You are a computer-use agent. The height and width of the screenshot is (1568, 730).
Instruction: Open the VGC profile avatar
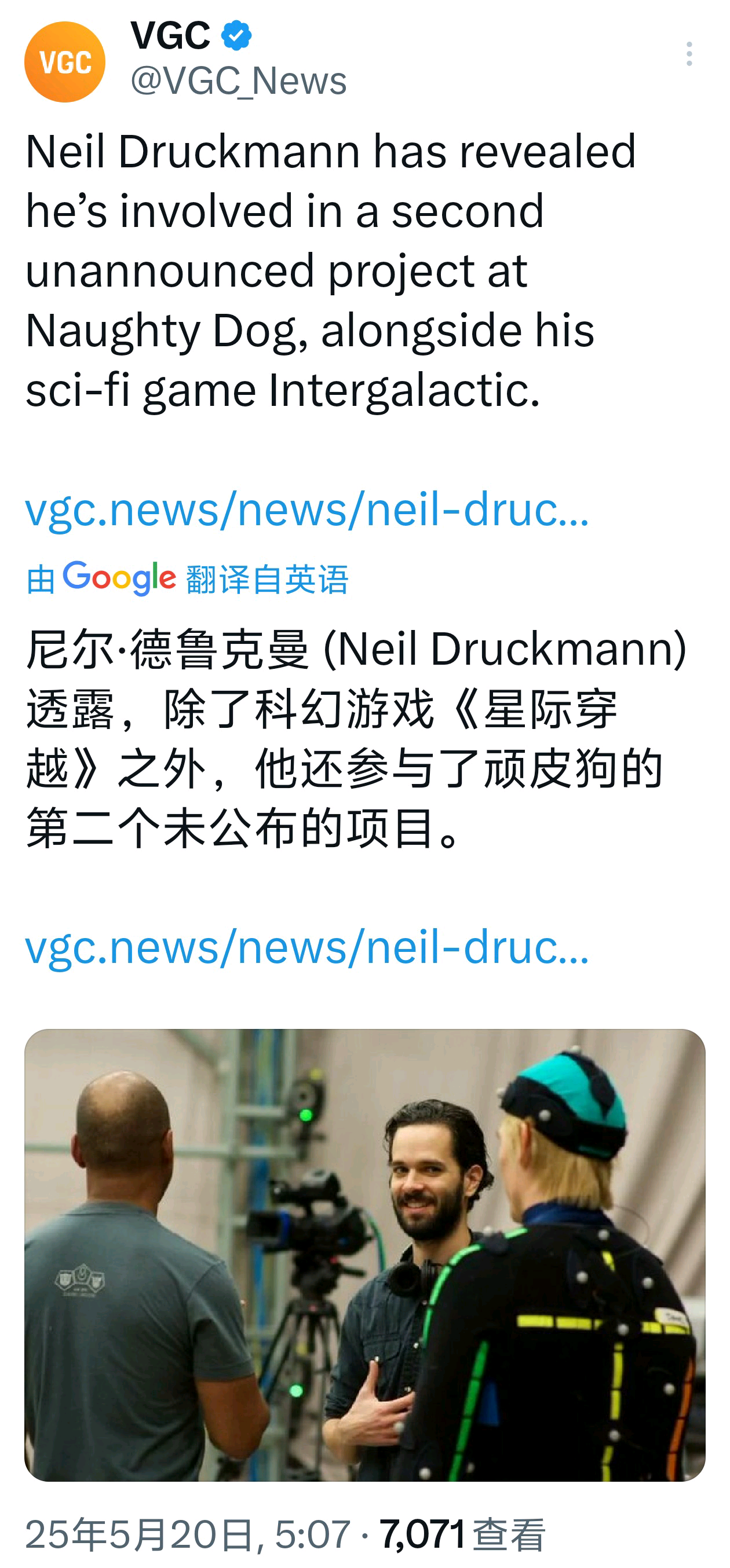coord(64,62)
